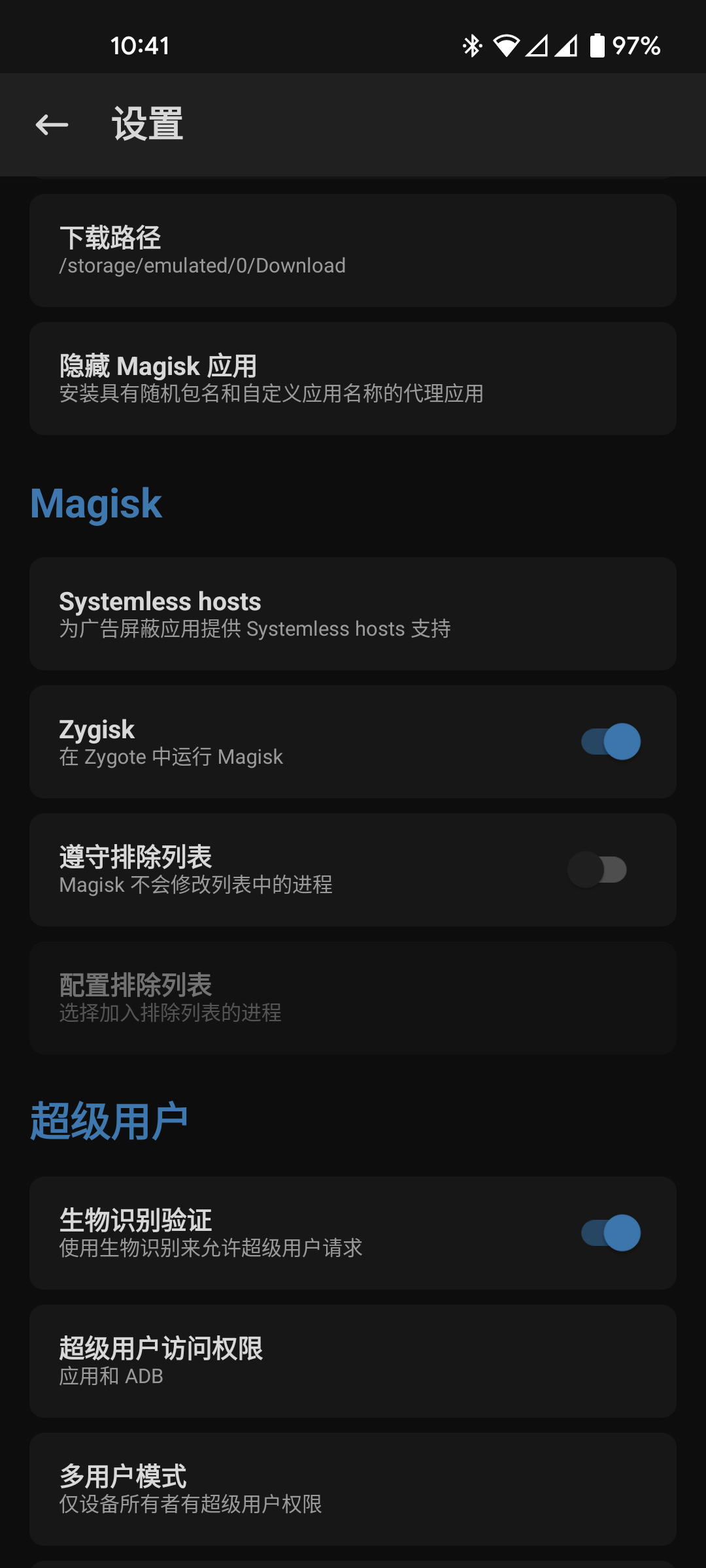Open 多用户模式 setting

(353, 1490)
